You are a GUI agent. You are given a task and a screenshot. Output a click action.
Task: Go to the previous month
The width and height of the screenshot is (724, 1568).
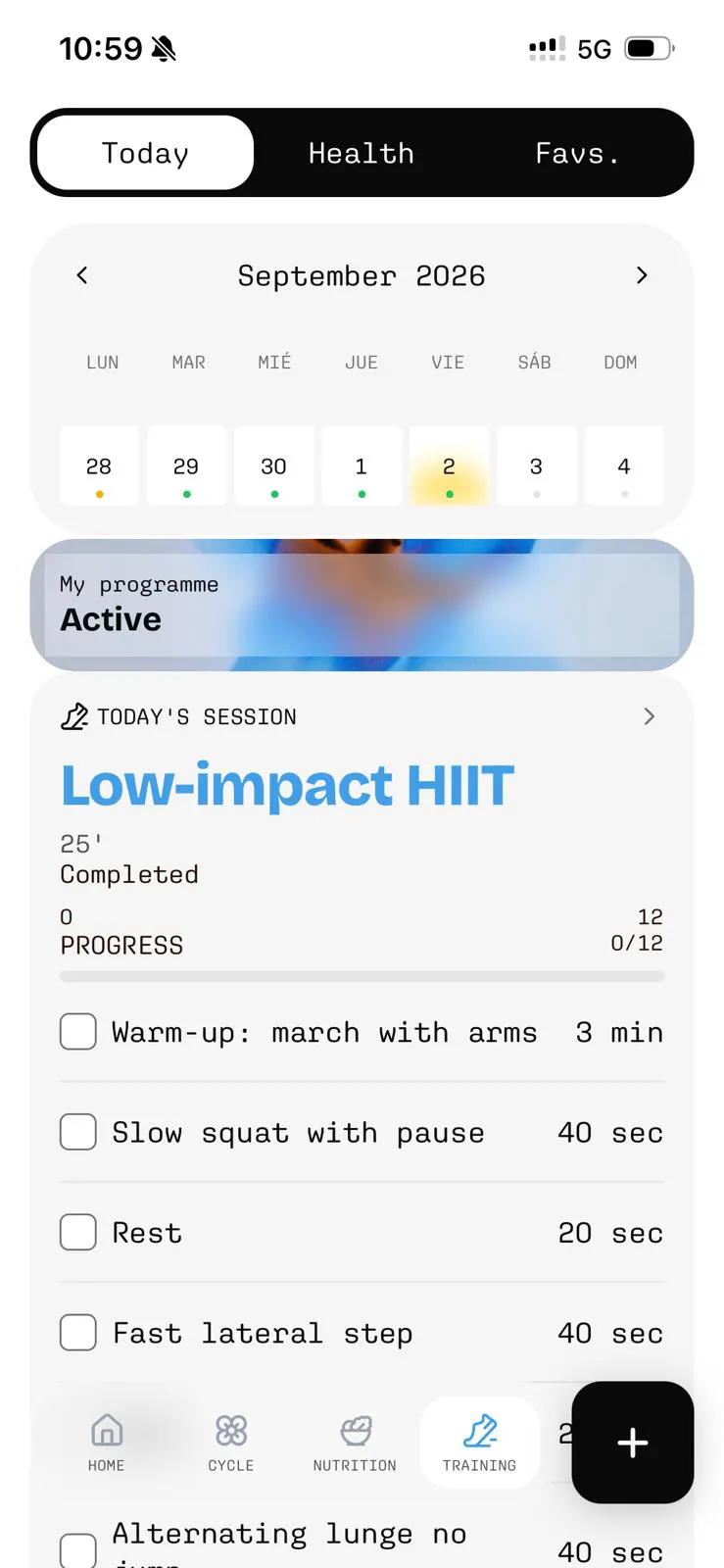tap(82, 275)
